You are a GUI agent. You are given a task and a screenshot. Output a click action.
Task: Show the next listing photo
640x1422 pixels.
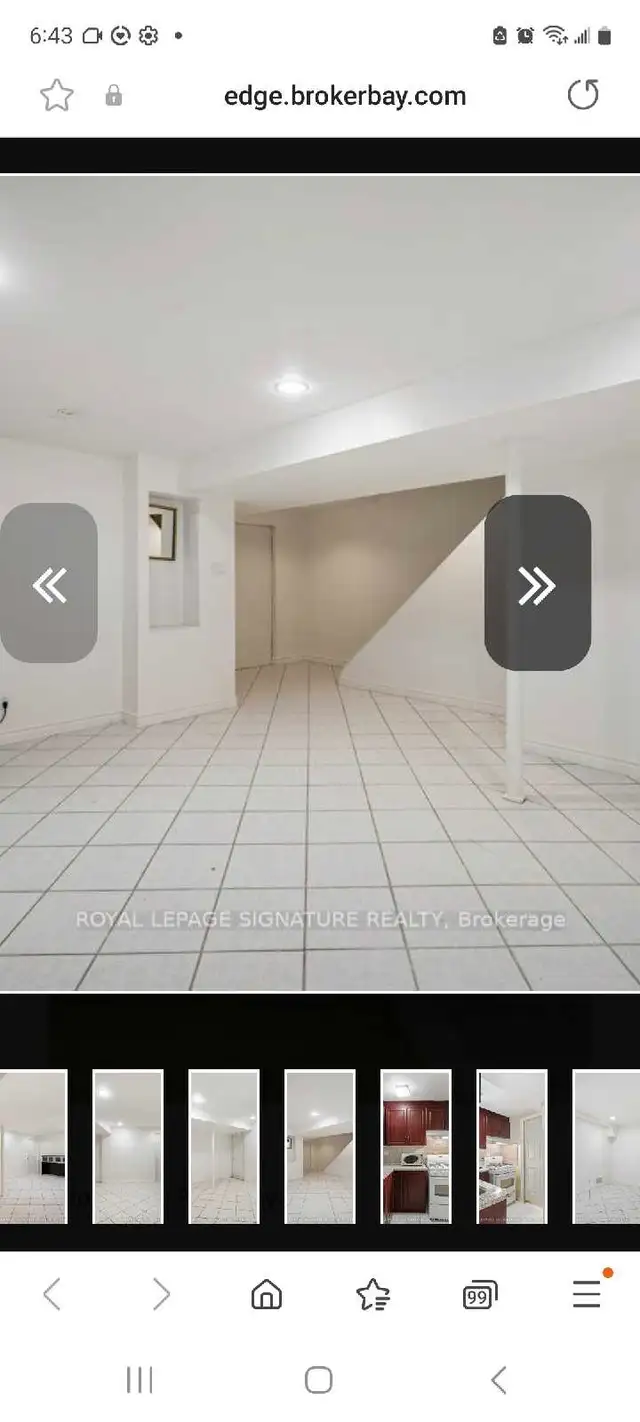click(538, 583)
